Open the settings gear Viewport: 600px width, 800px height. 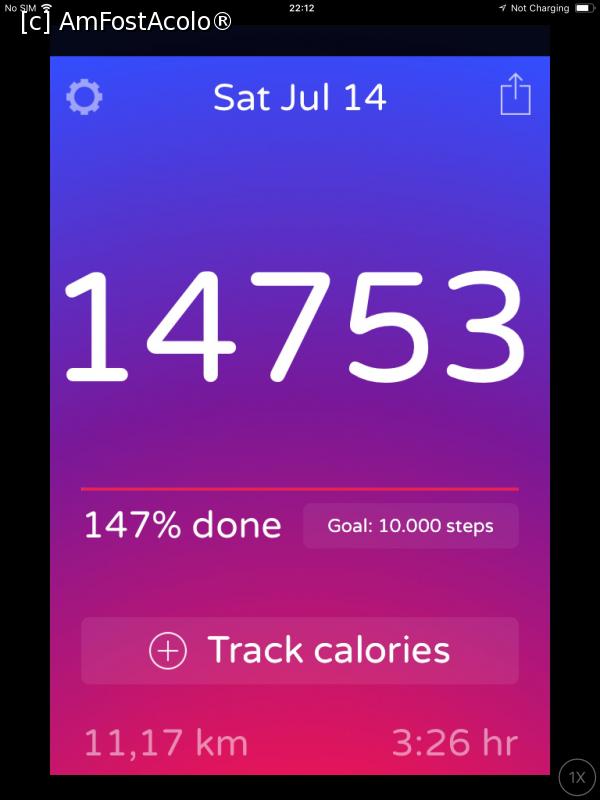pyautogui.click(x=84, y=97)
